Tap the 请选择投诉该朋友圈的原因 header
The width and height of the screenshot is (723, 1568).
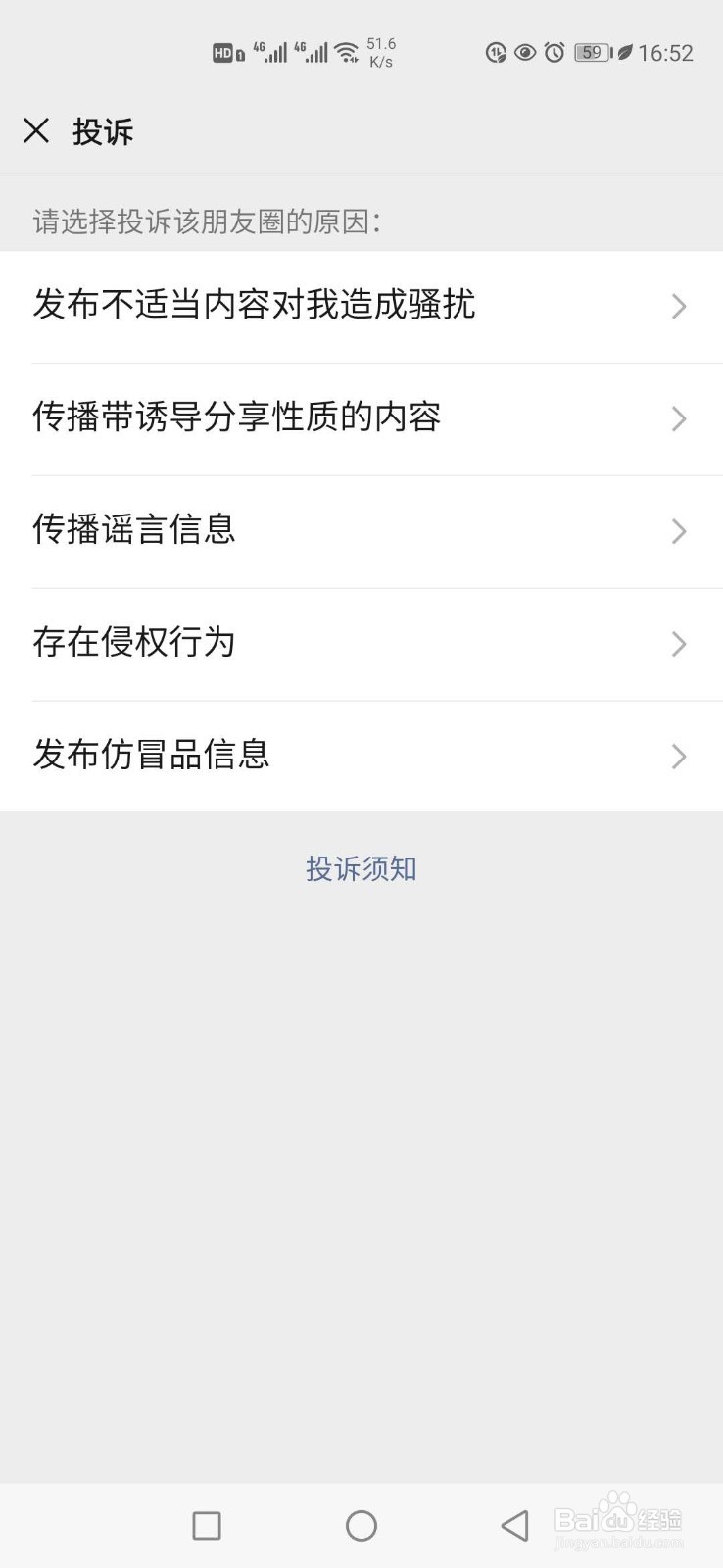click(207, 220)
